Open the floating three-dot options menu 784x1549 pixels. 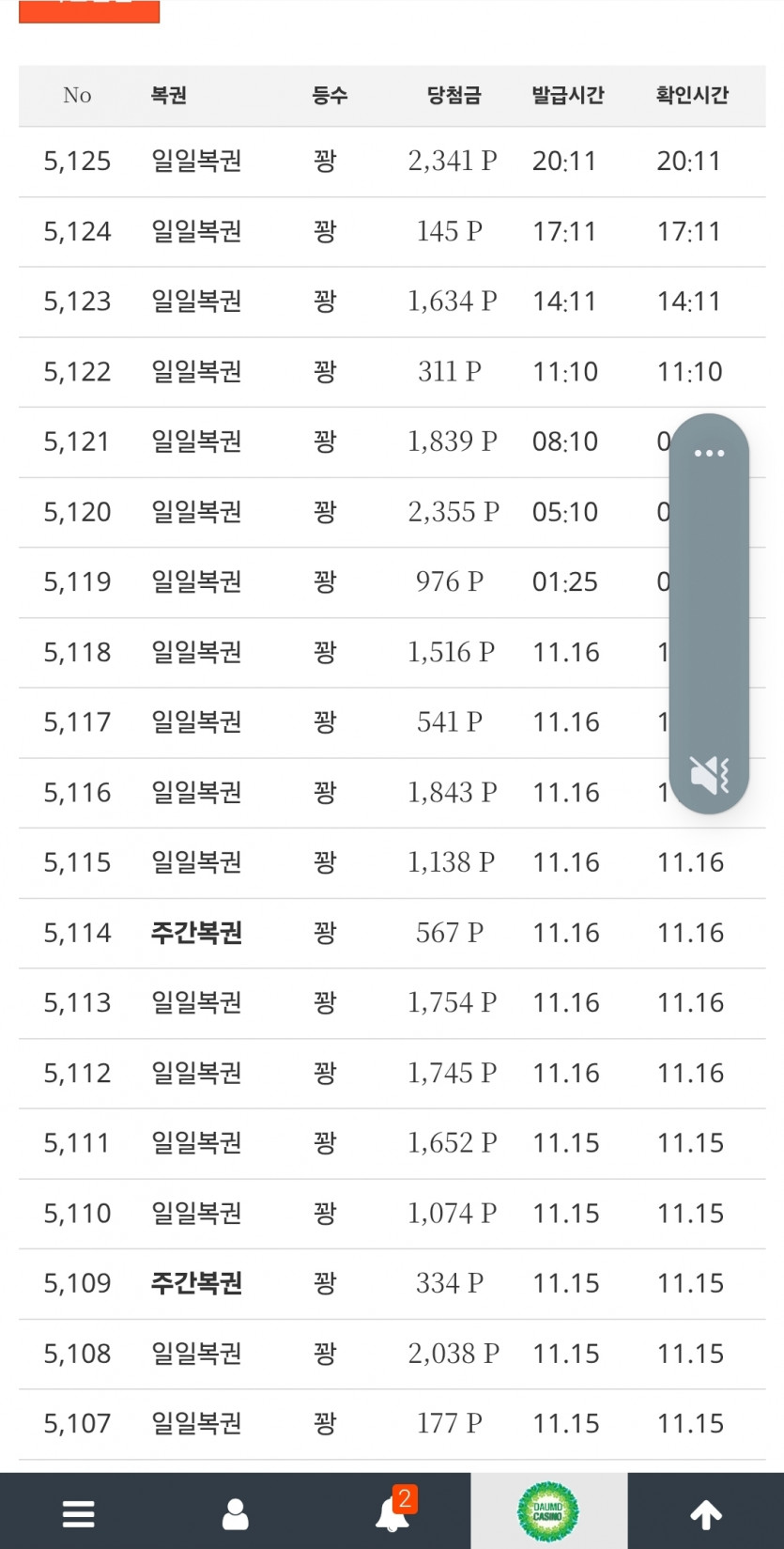[710, 453]
